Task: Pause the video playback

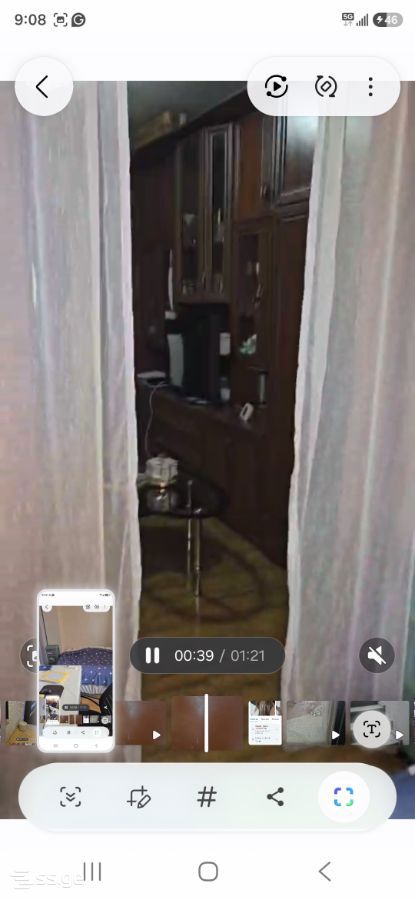Action: click(x=152, y=655)
